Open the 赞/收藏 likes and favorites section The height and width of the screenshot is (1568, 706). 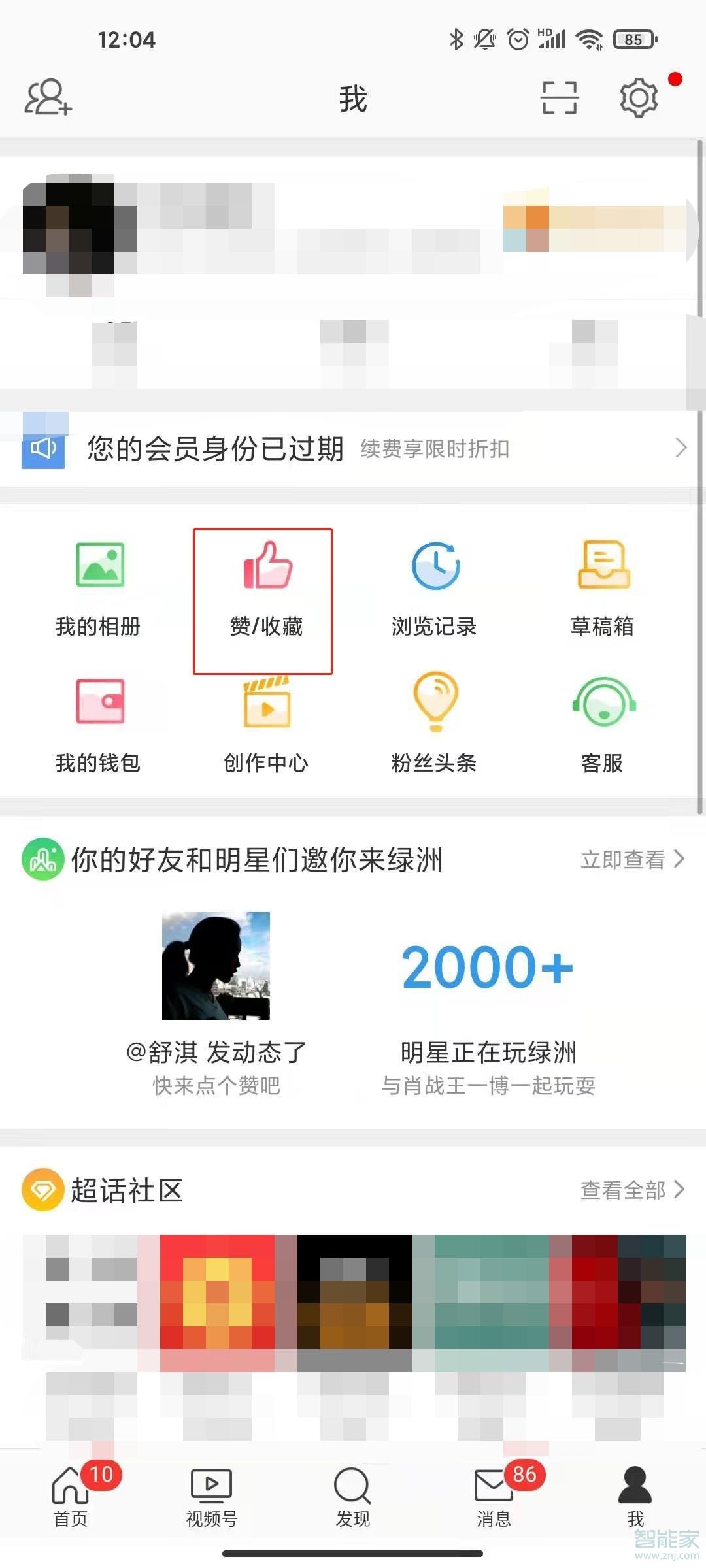264,588
